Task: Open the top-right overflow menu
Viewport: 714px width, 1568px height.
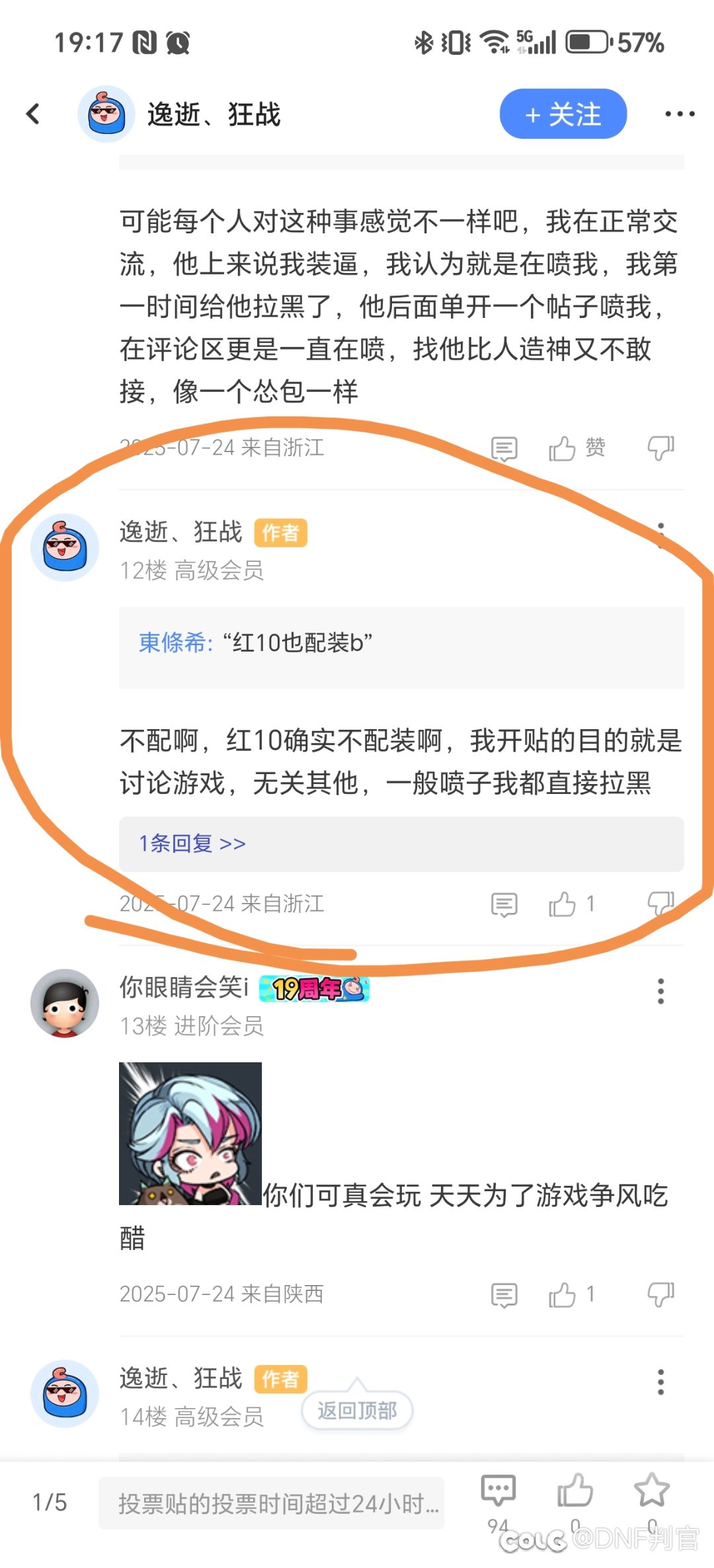Action: point(679,114)
